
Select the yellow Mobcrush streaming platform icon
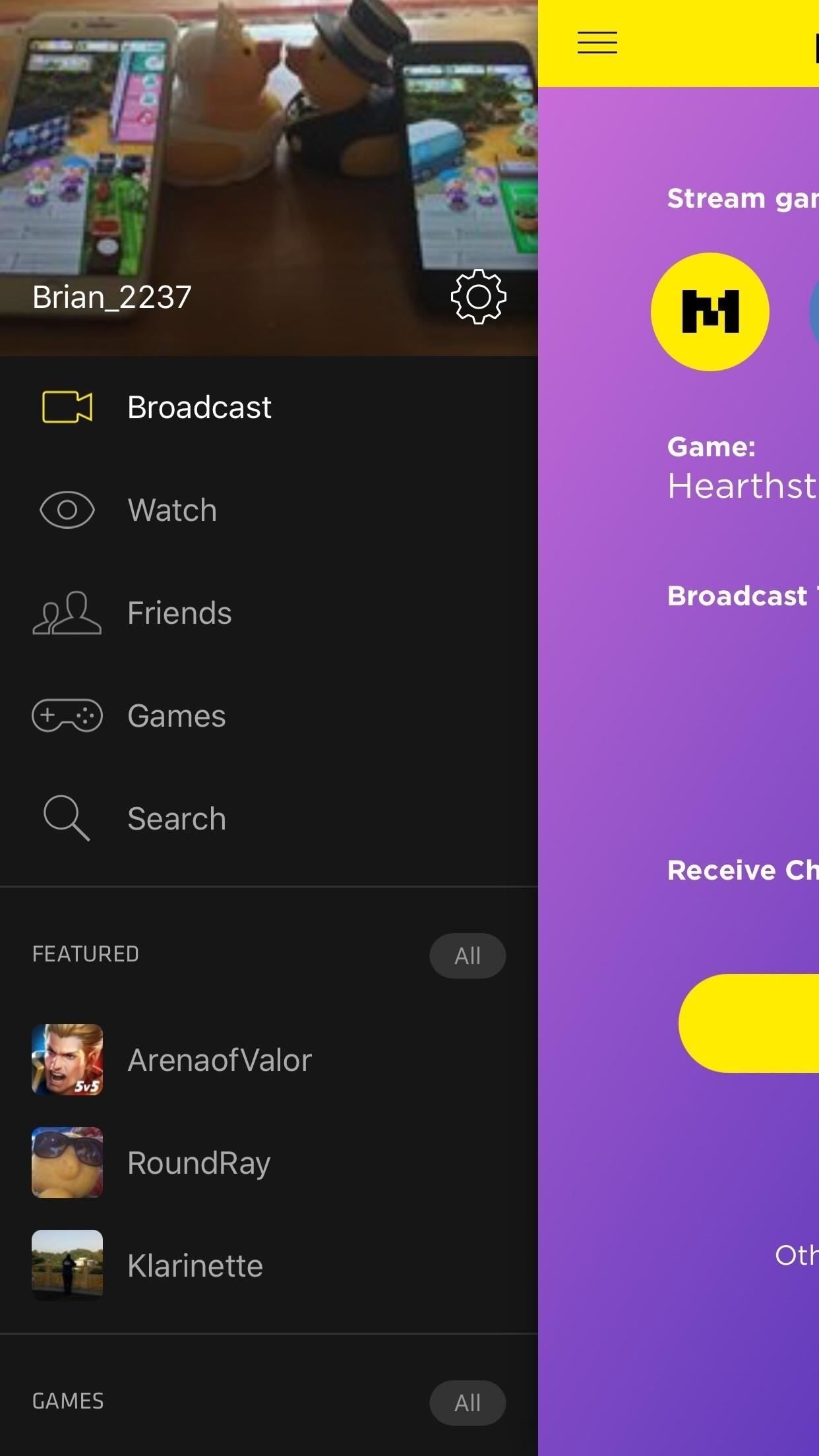click(x=710, y=310)
